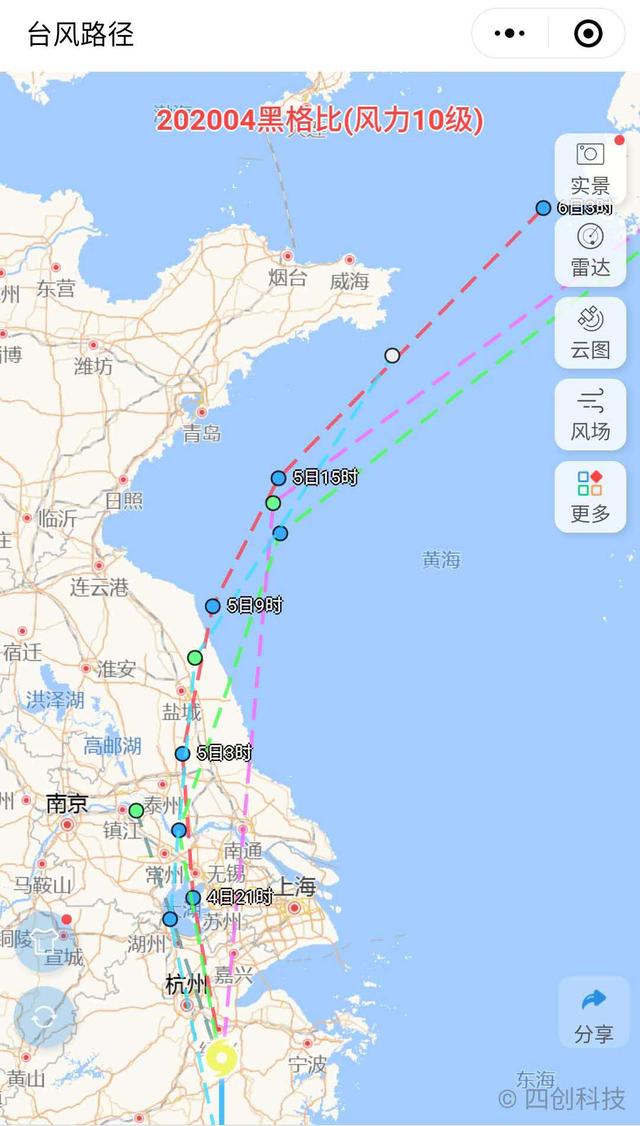Viewport: 640px width, 1126px height.
Task: Open the mini program more options menu
Action: click(x=510, y=34)
